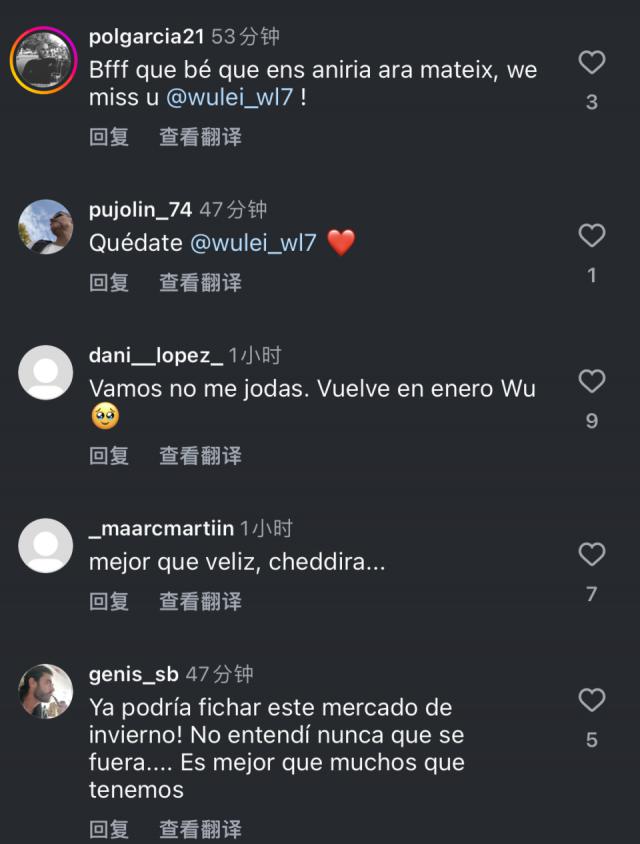Reply to pujolin_74's comment
Viewport: 640px width, 844px height.
109,283
